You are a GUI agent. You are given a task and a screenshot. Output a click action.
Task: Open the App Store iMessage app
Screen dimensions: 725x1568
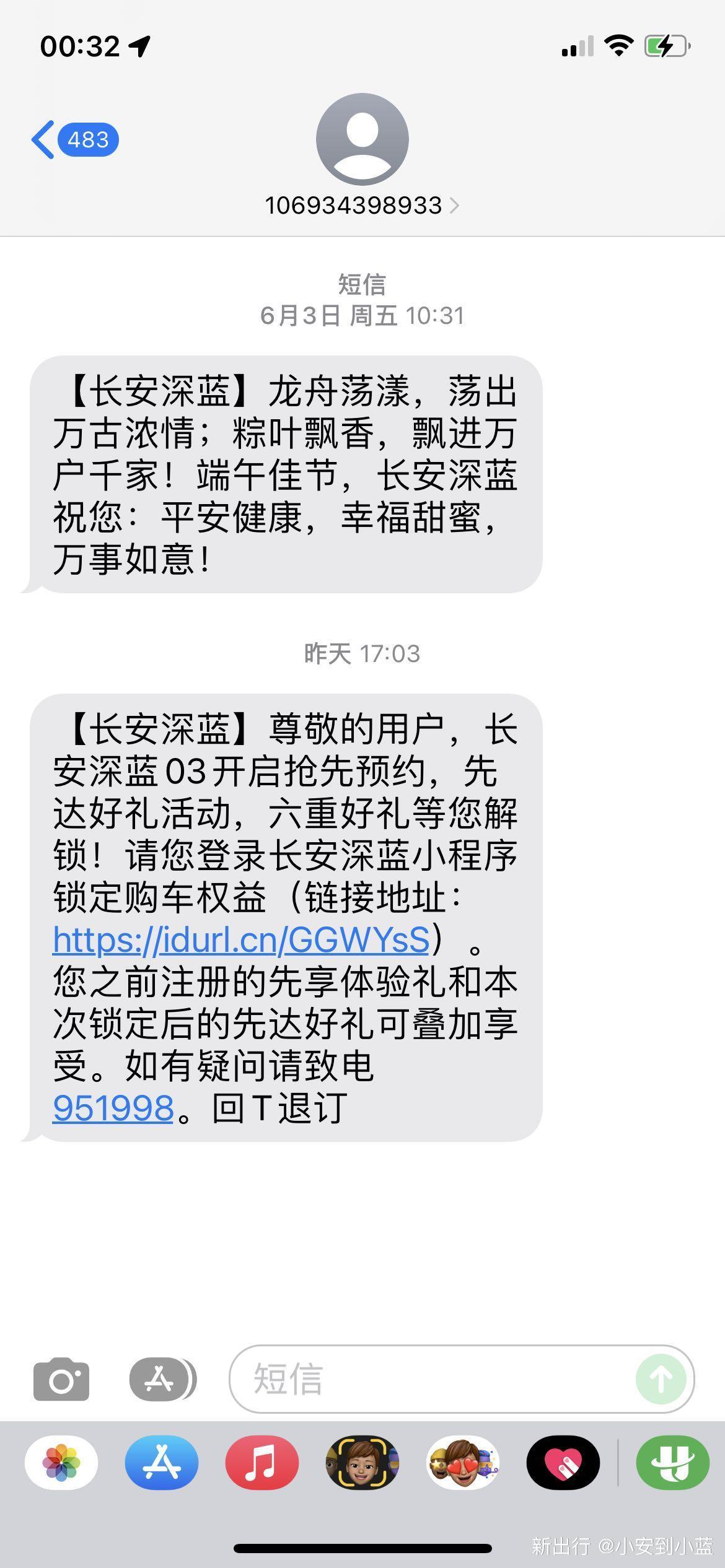(x=162, y=1463)
